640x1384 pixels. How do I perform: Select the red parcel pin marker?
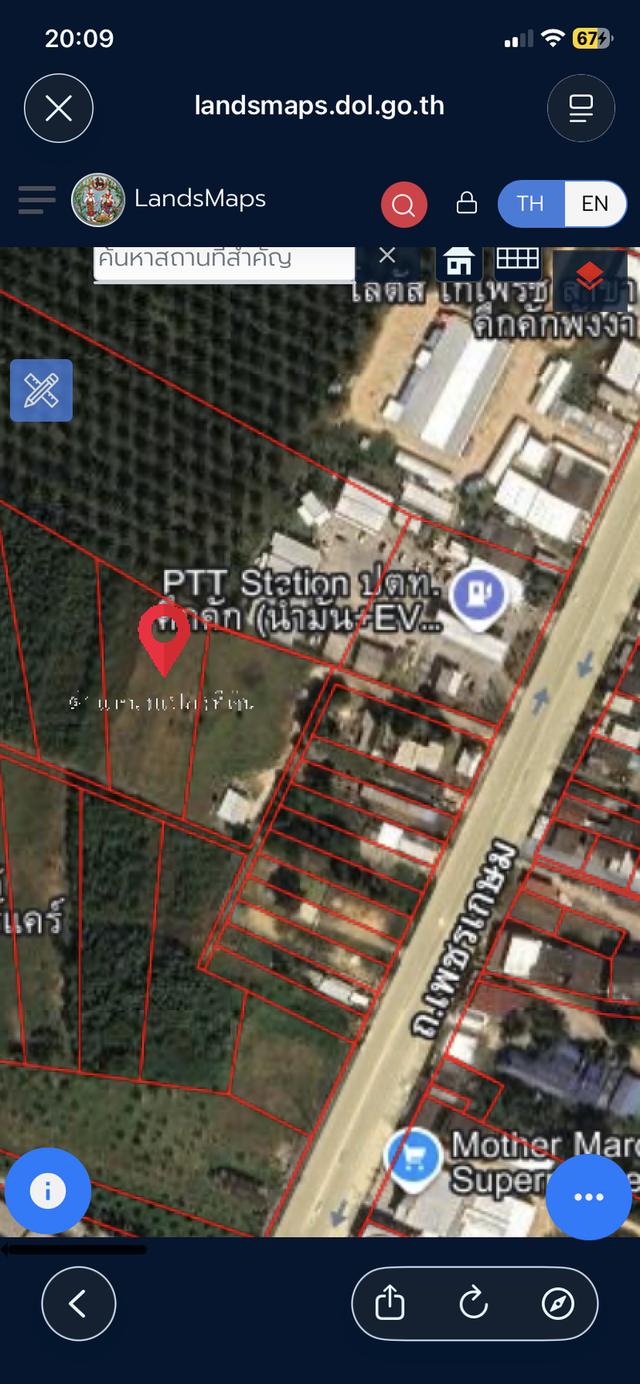[164, 638]
